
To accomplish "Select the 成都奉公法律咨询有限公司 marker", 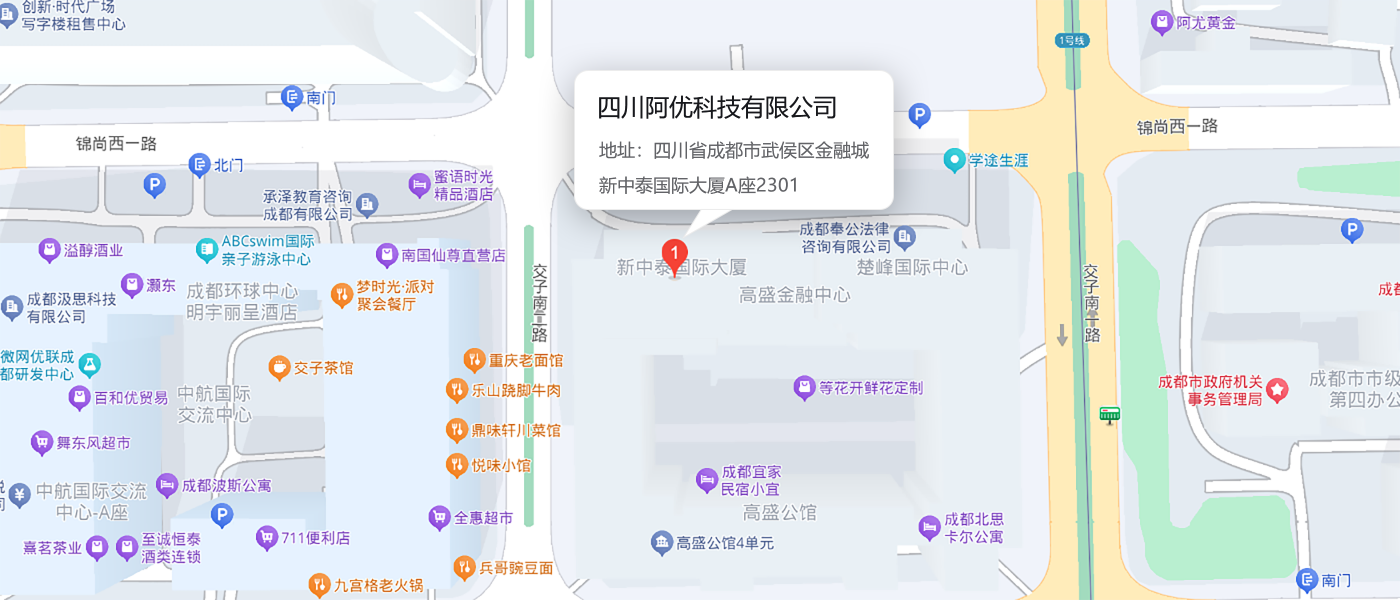I will (904, 238).
